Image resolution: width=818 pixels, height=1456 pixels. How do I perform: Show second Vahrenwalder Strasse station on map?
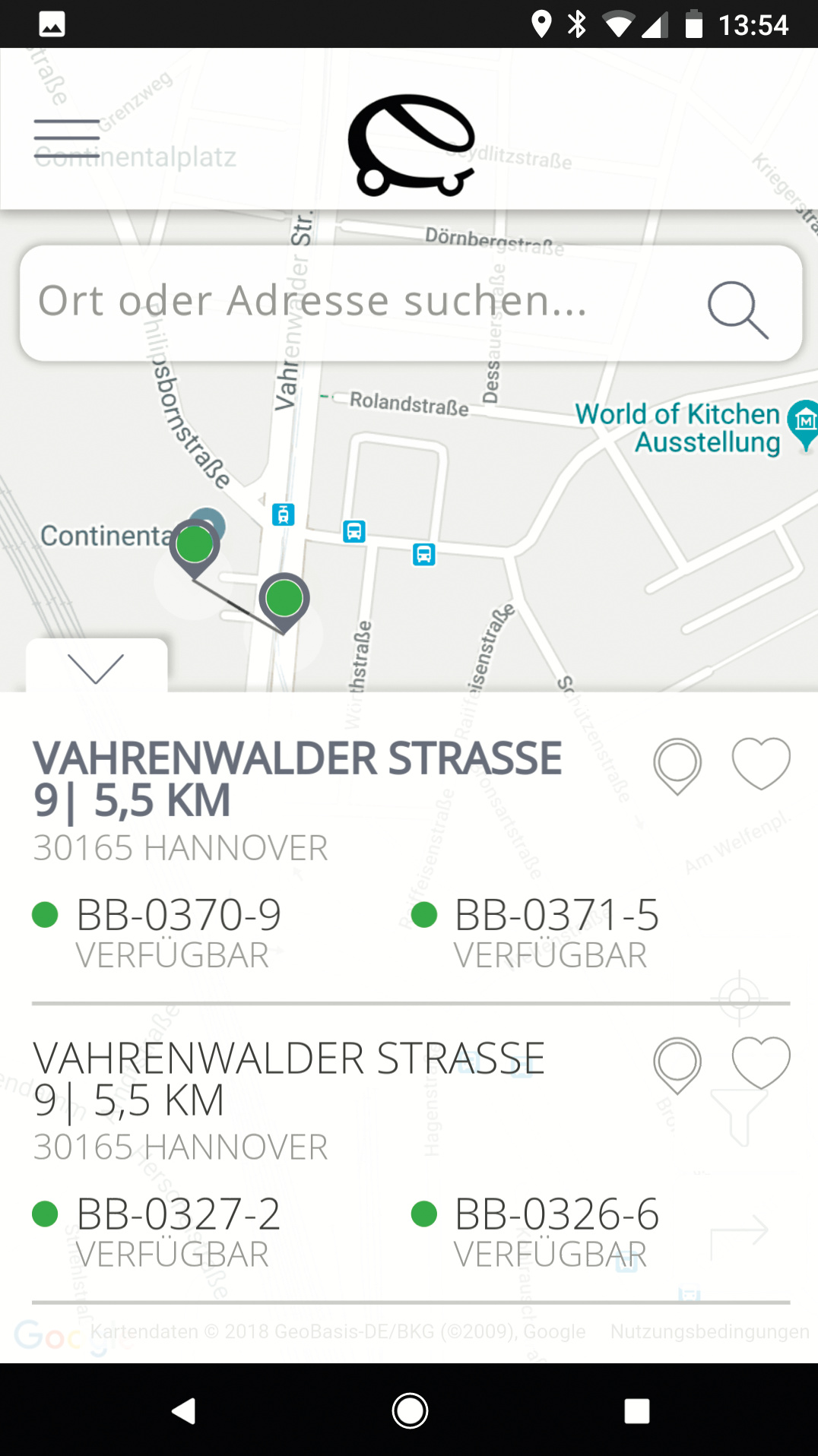677,1064
